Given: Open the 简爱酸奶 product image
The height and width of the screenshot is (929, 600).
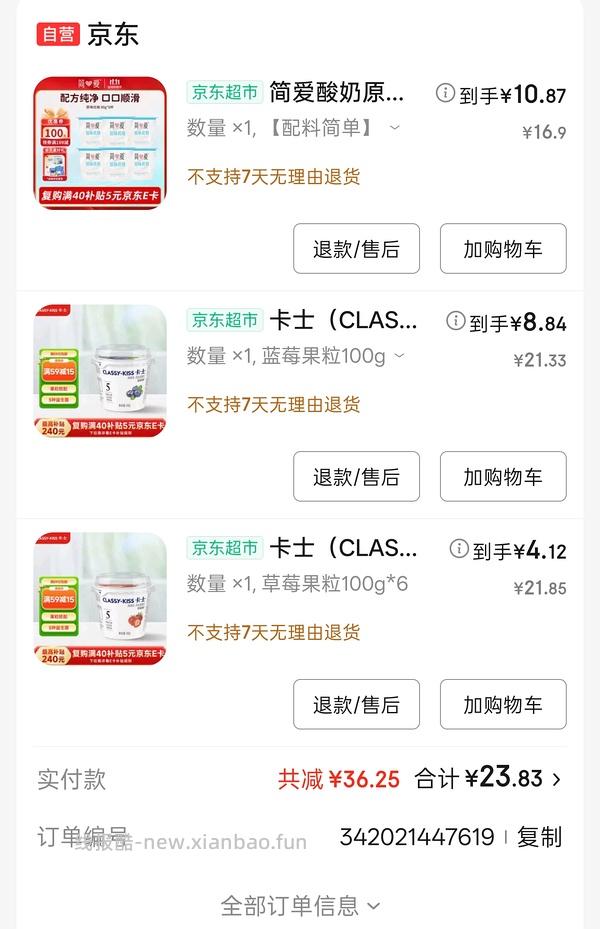Looking at the screenshot, I should 100,143.
